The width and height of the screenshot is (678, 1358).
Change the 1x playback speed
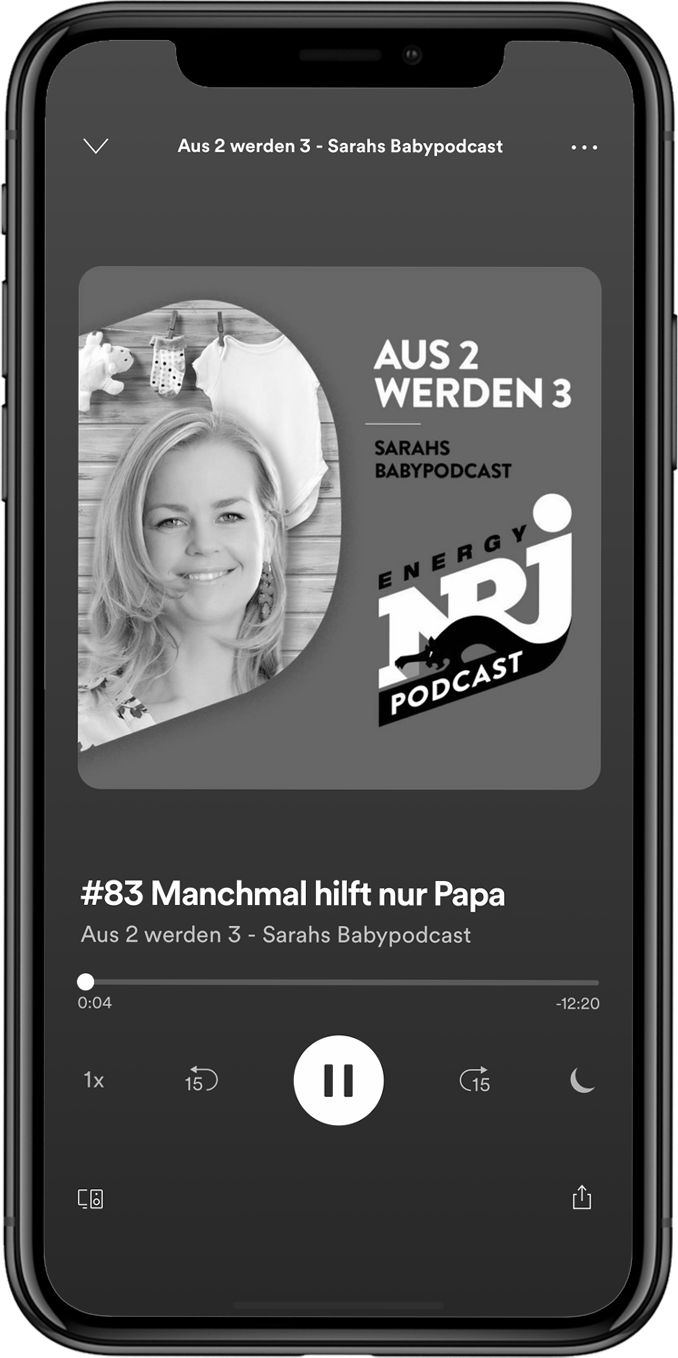94,1080
